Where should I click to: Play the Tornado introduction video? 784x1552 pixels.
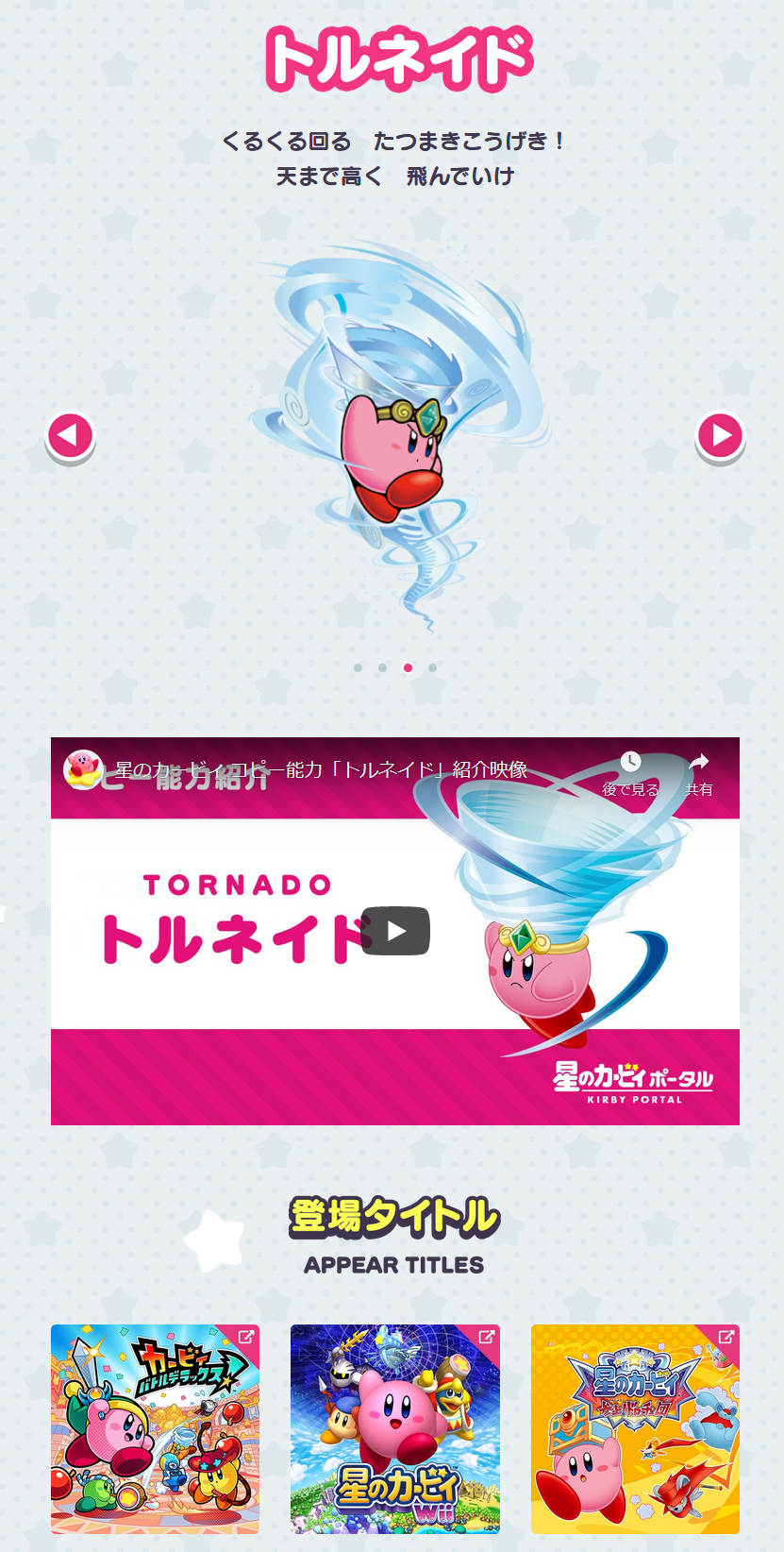395,931
